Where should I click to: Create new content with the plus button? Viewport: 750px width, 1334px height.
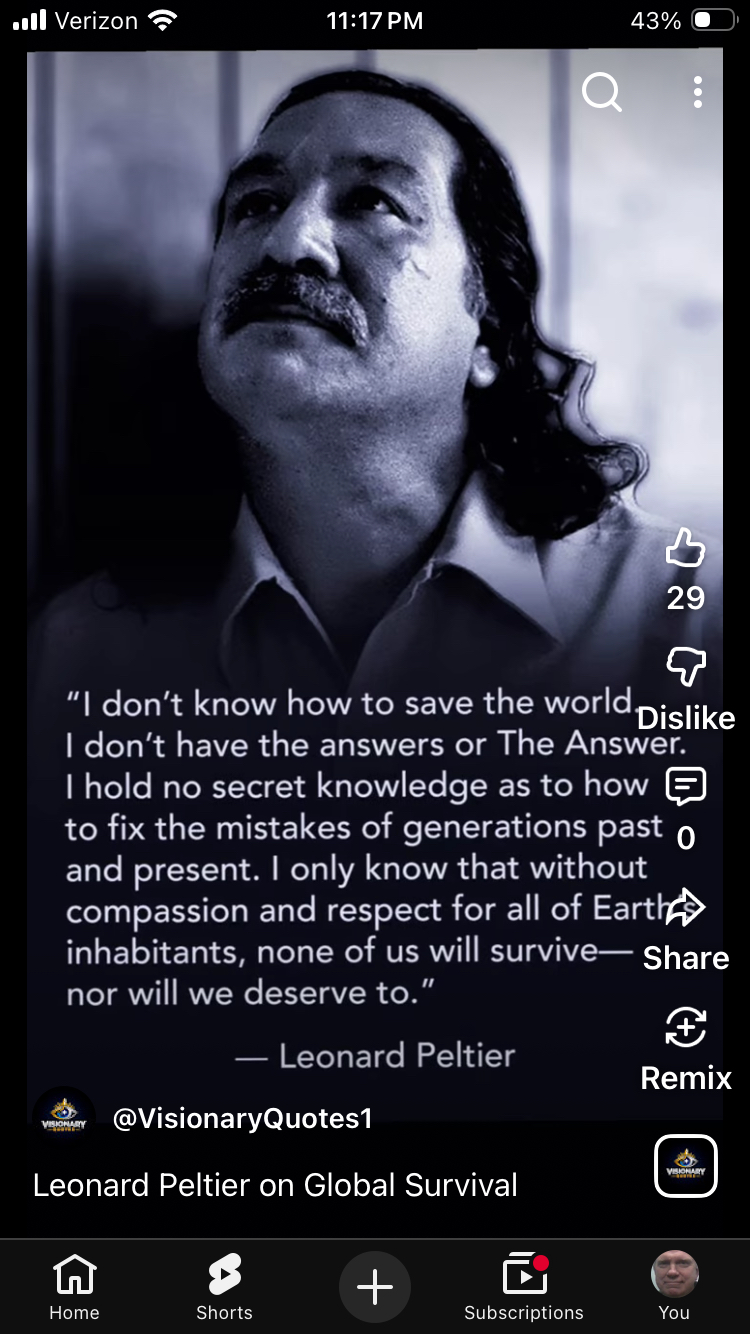pos(374,1287)
